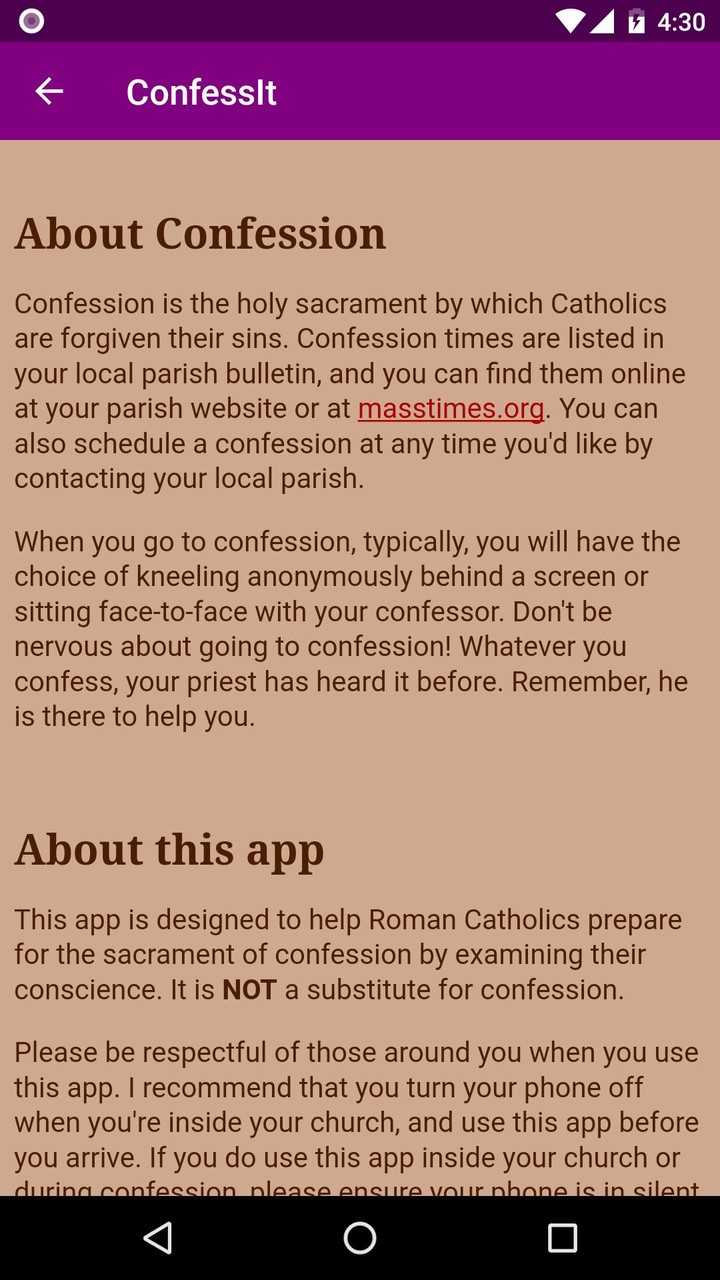Tap the Android back navigation triangle
Screen dimensions: 720x1280
coord(155,1238)
